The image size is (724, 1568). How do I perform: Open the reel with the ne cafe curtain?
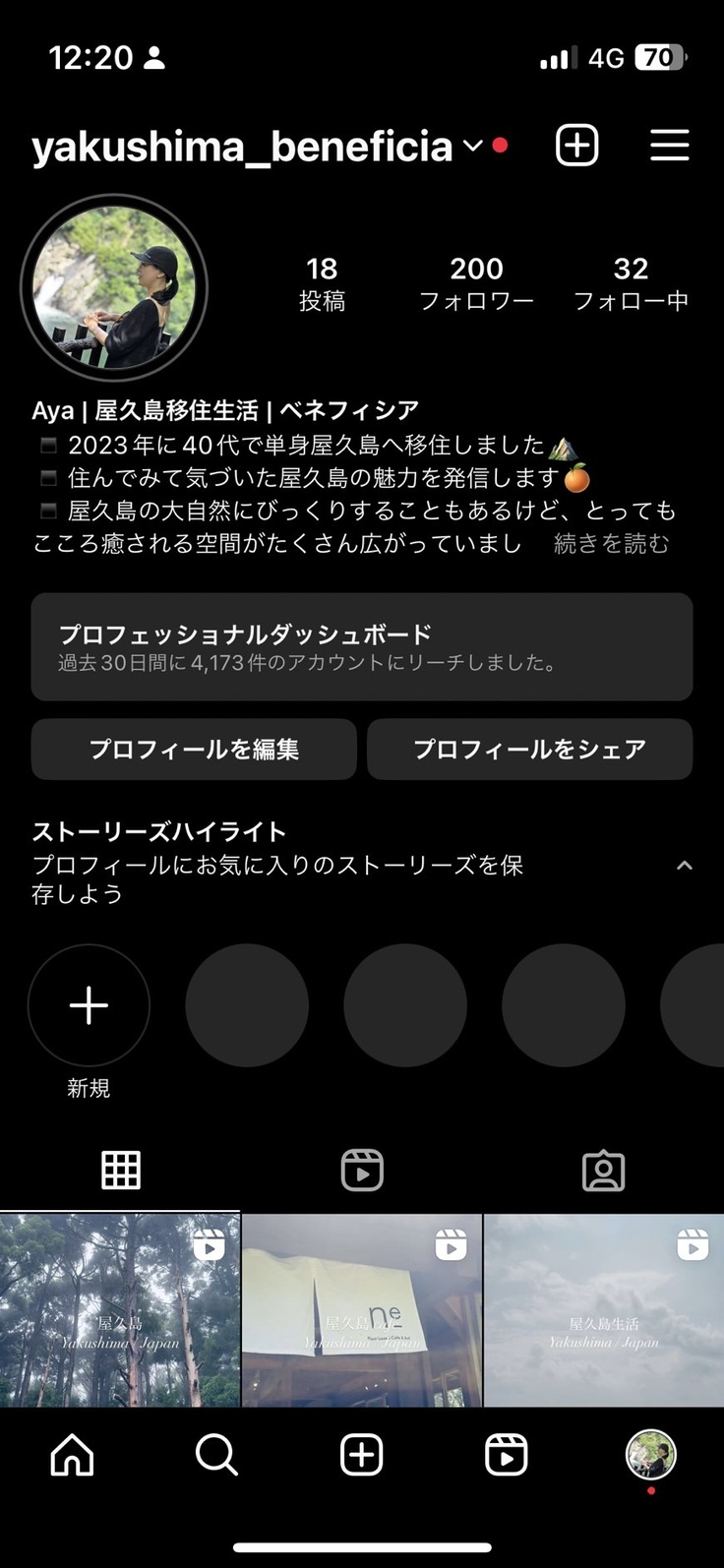362,1310
